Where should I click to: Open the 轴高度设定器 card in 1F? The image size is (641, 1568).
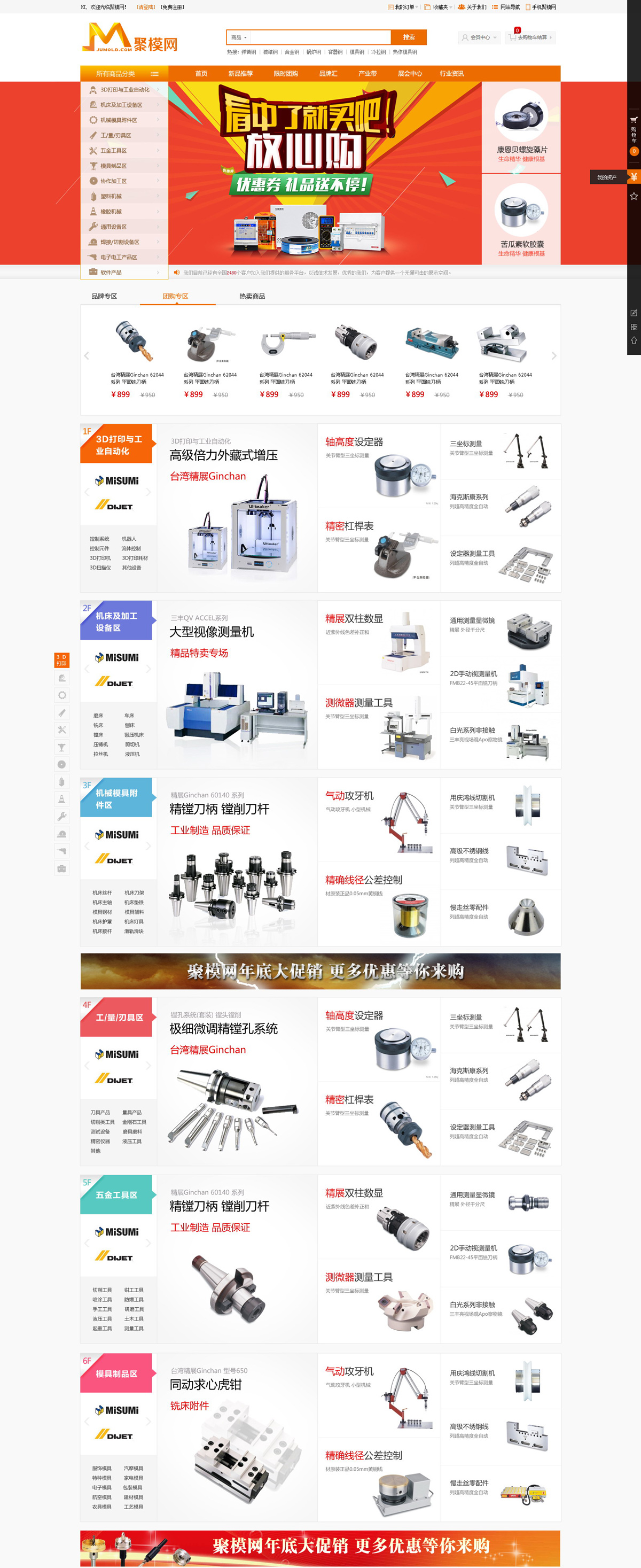pyautogui.click(x=378, y=465)
